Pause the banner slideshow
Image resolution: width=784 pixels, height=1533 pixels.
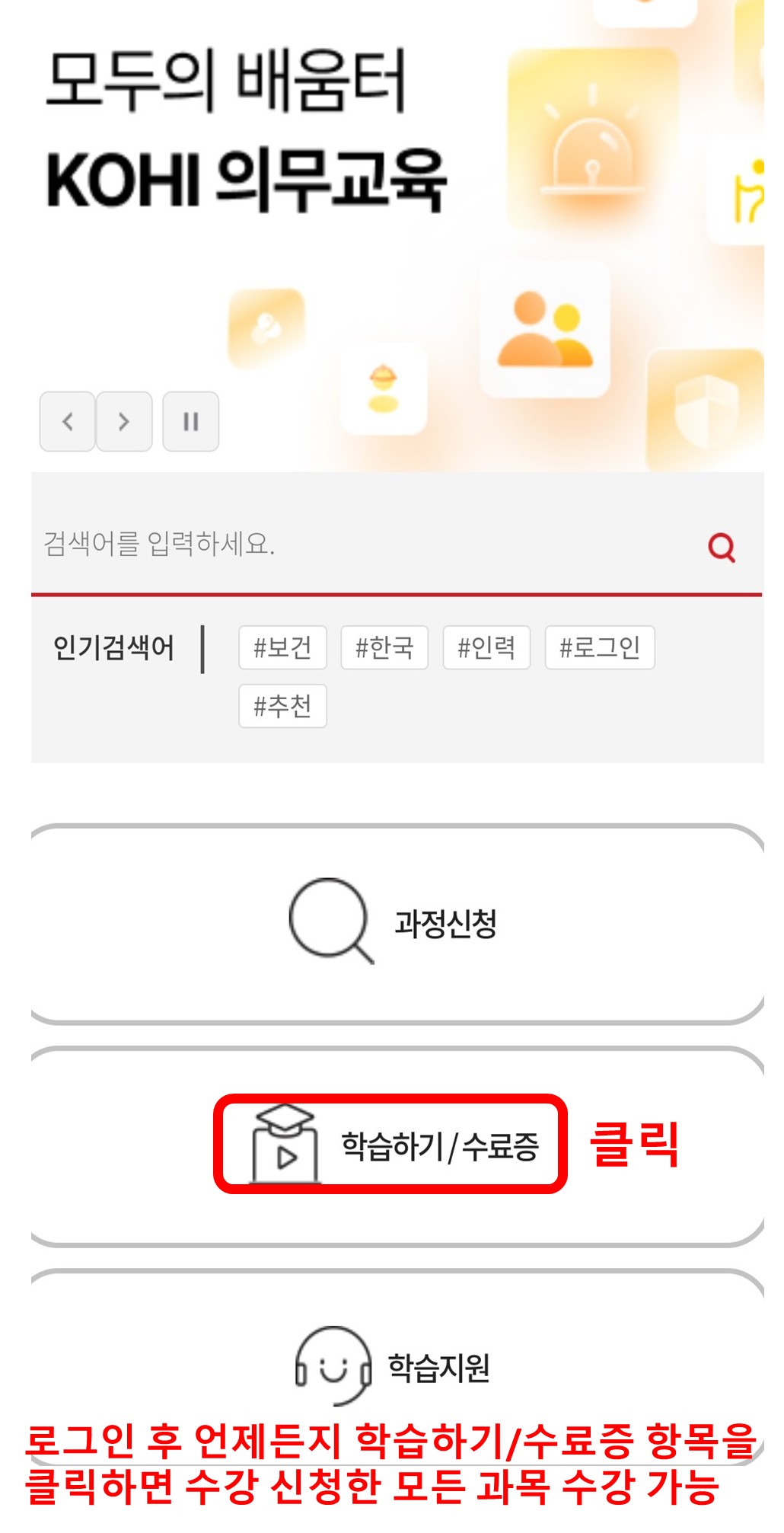coord(191,421)
